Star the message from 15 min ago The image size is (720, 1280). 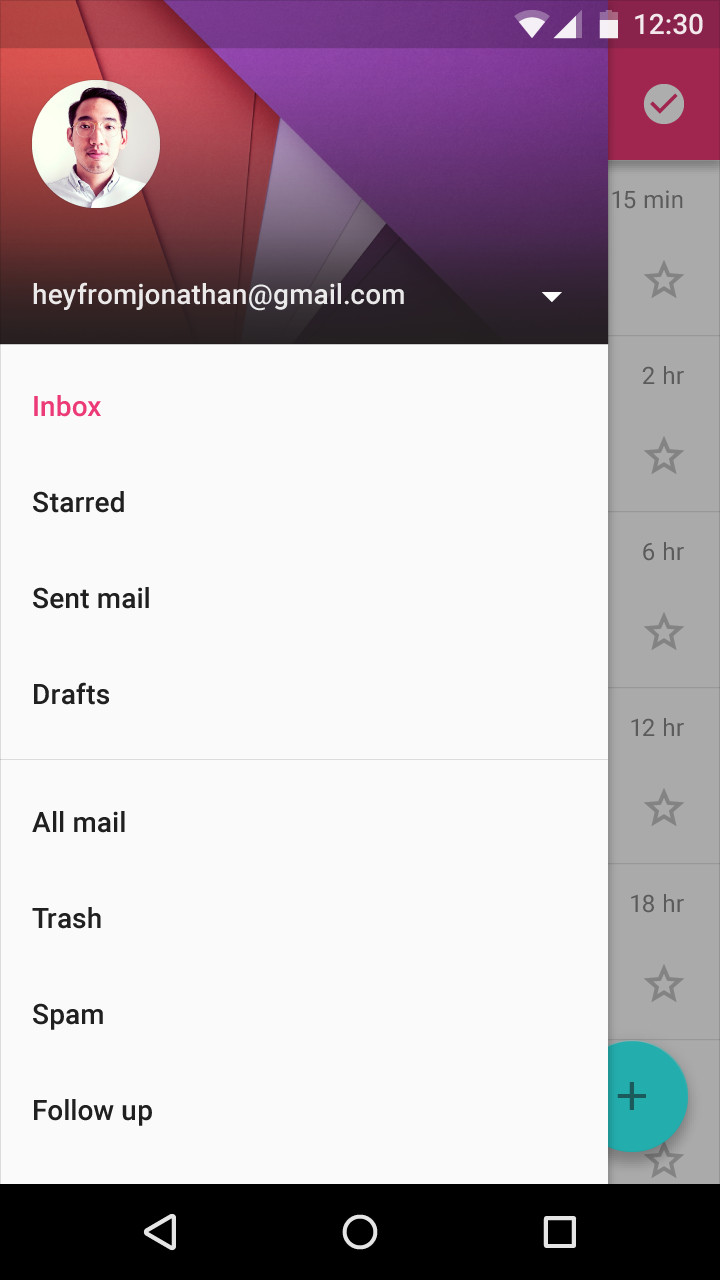664,280
